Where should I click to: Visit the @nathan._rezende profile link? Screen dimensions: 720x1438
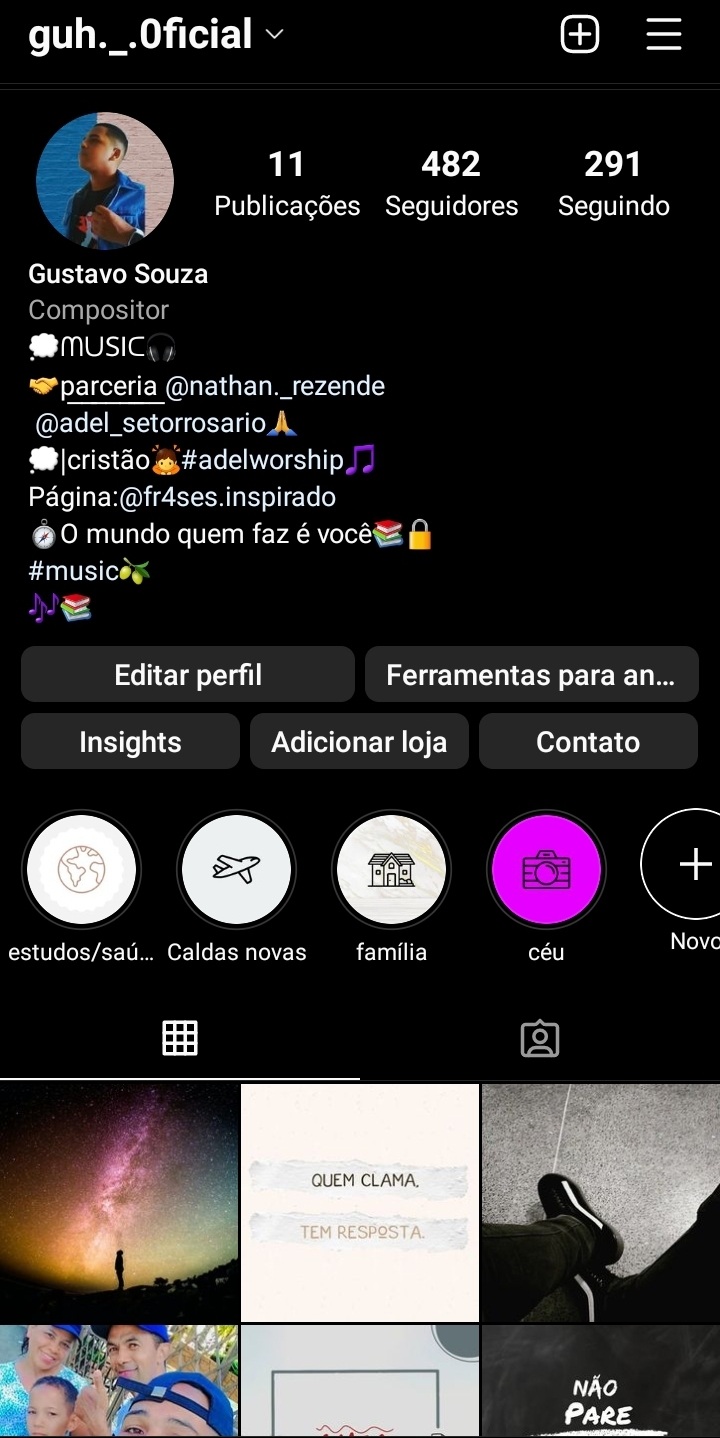tap(275, 386)
